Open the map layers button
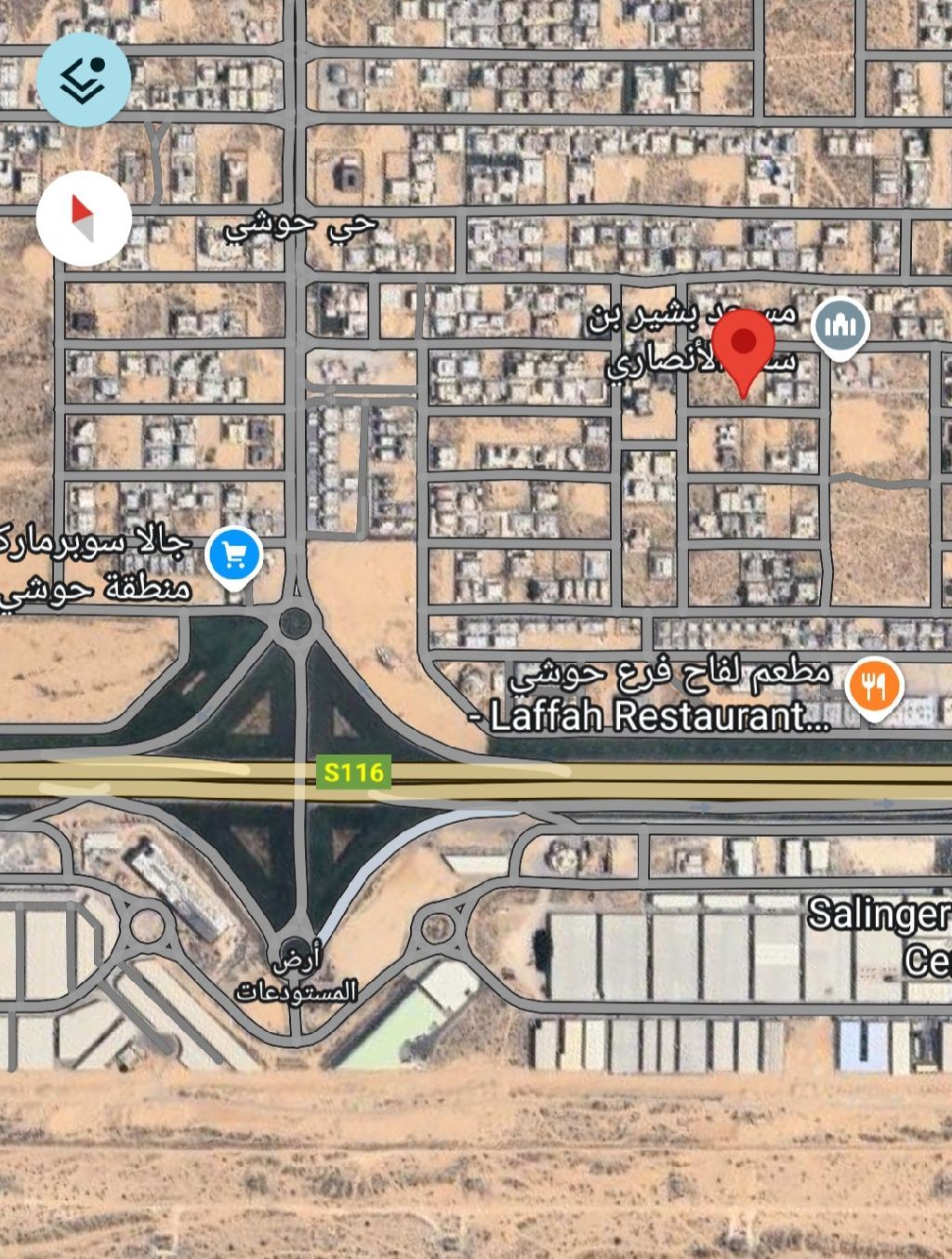The image size is (952, 1259). (x=84, y=79)
